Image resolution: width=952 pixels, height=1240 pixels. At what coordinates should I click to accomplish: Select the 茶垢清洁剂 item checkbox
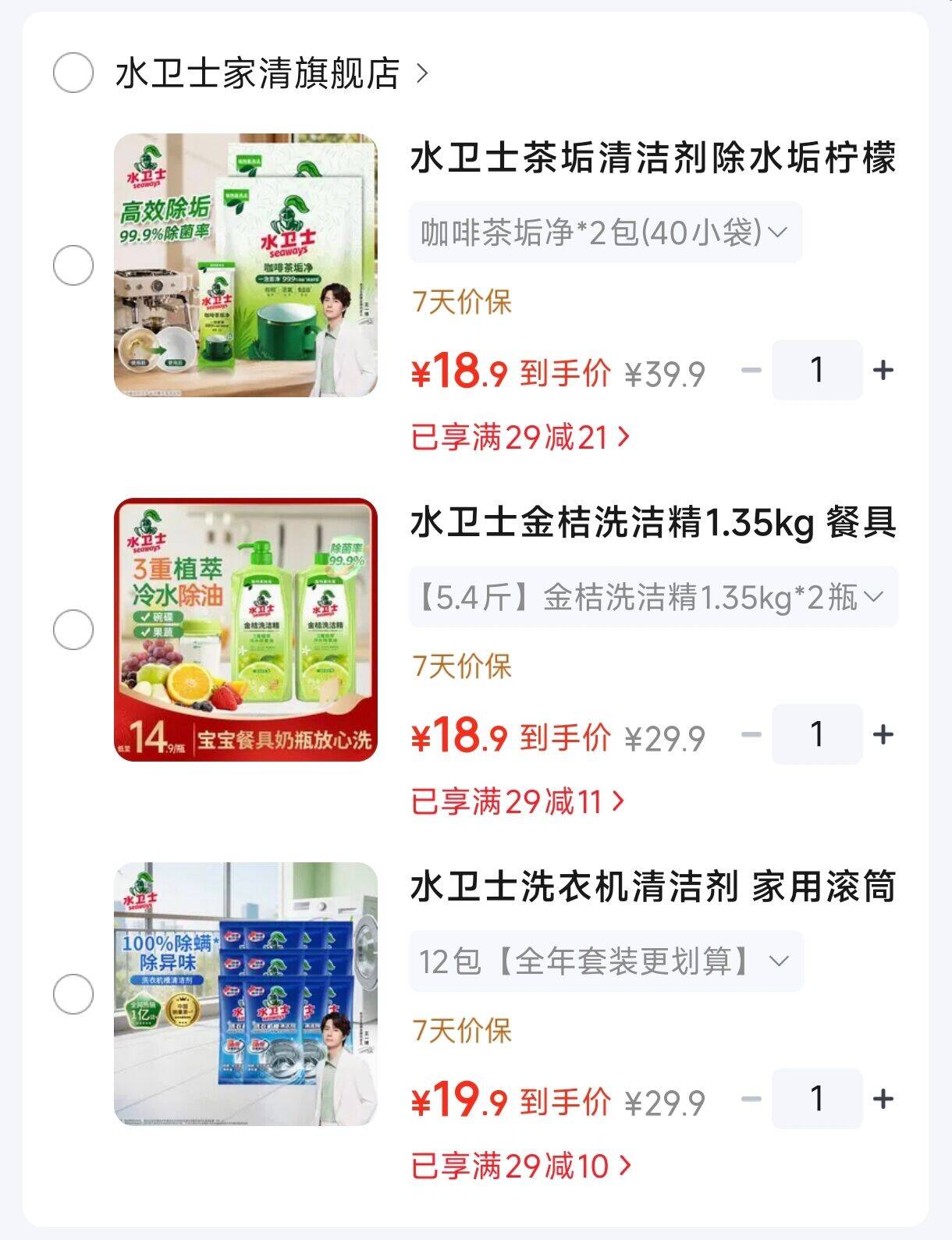73,265
